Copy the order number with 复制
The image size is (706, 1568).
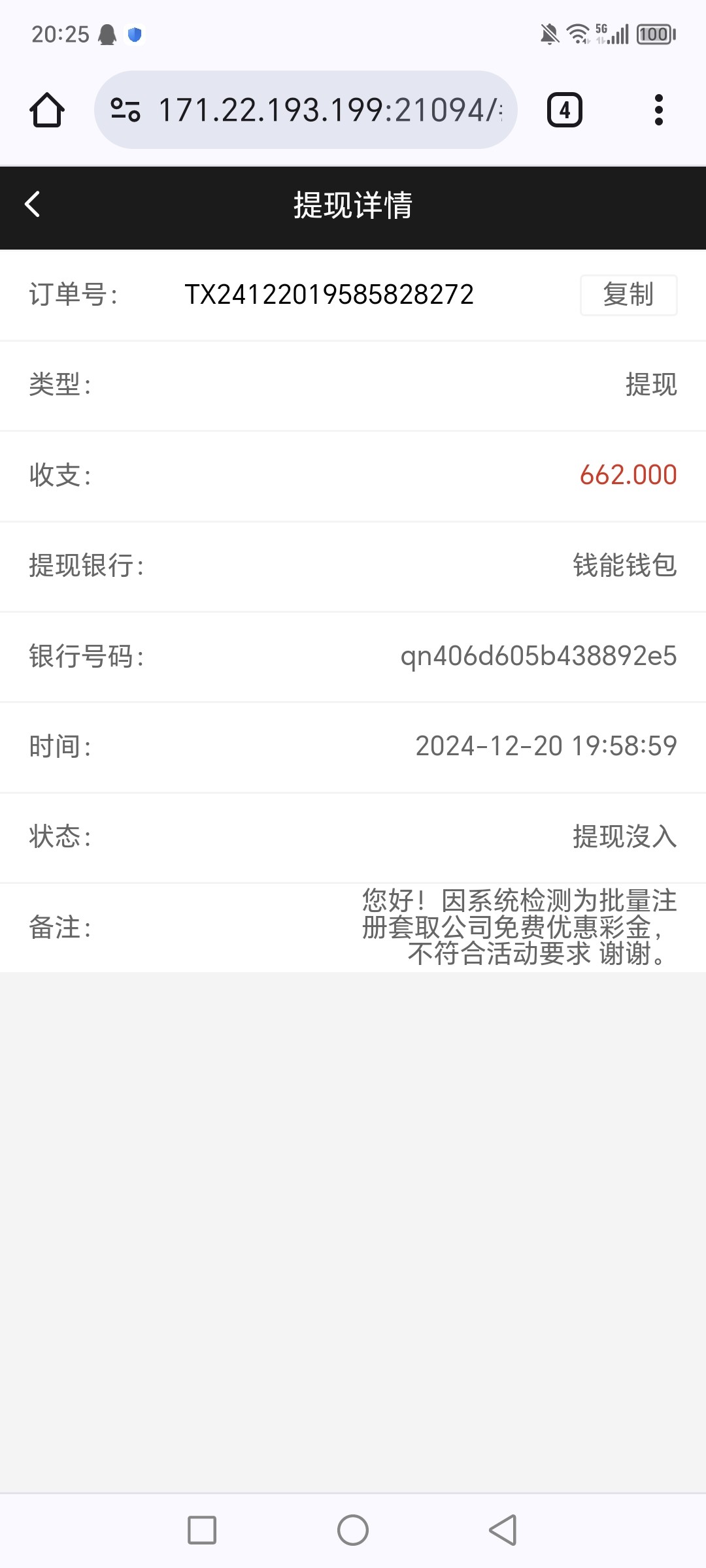pyautogui.click(x=628, y=295)
